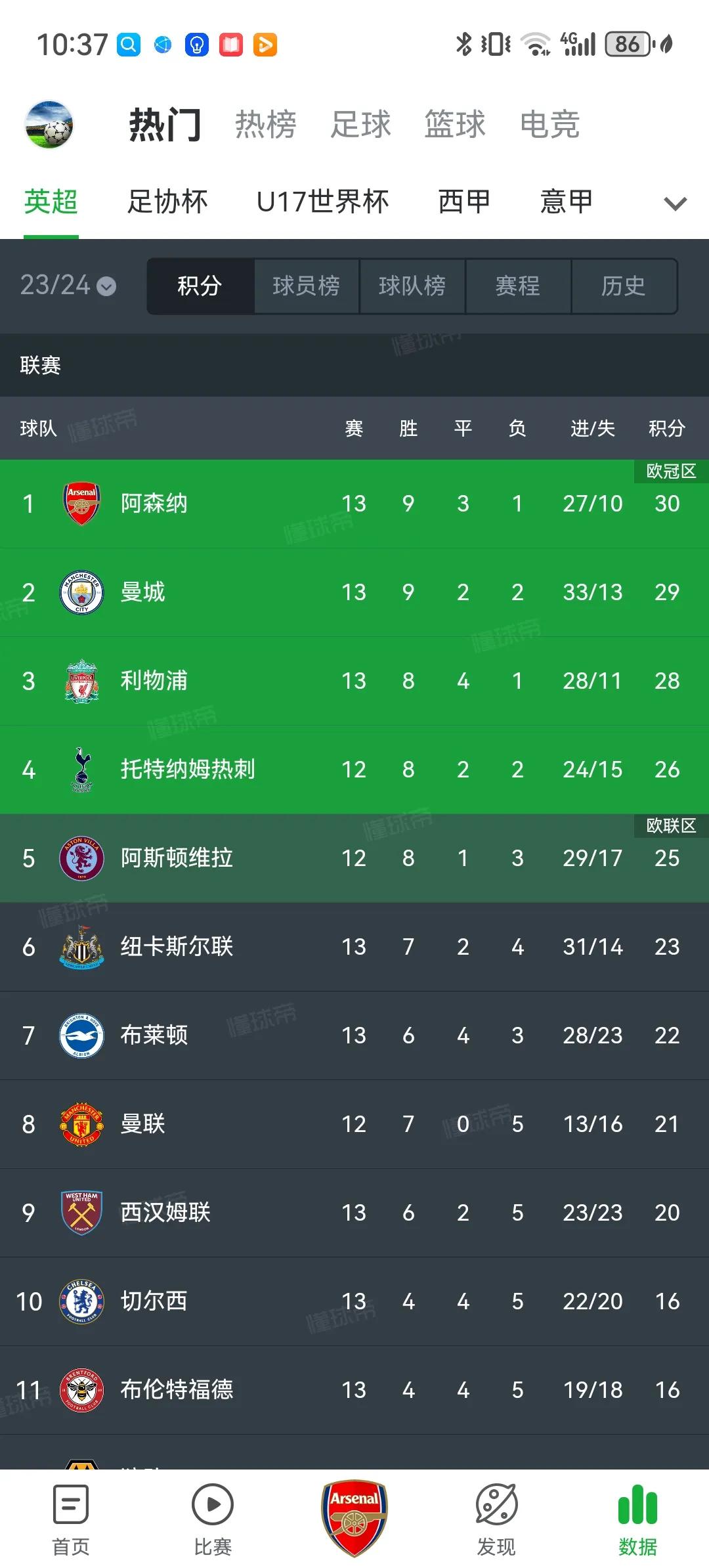Tap the Aston Villa crest beside 阿斯顿维拉
Screen dimensions: 709x1568
[x=80, y=858]
